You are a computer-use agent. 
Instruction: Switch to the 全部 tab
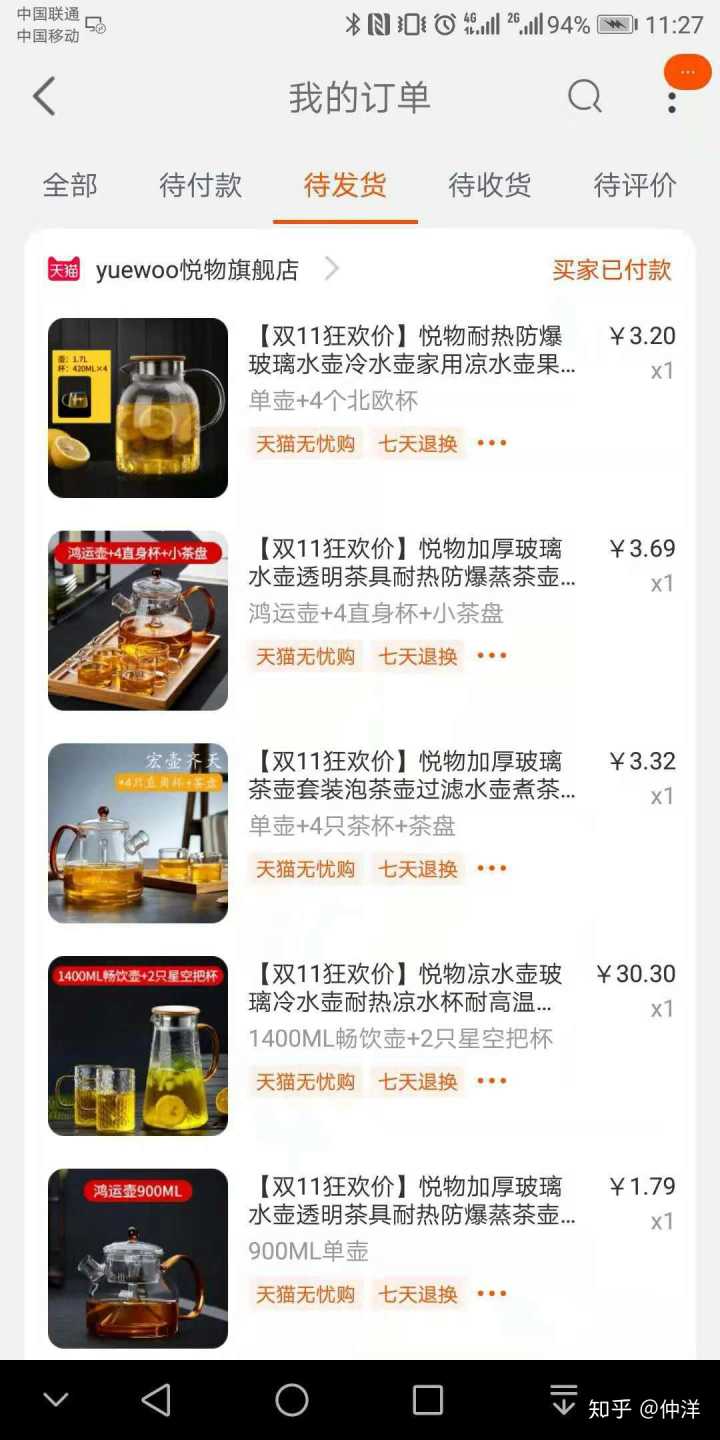(70, 185)
